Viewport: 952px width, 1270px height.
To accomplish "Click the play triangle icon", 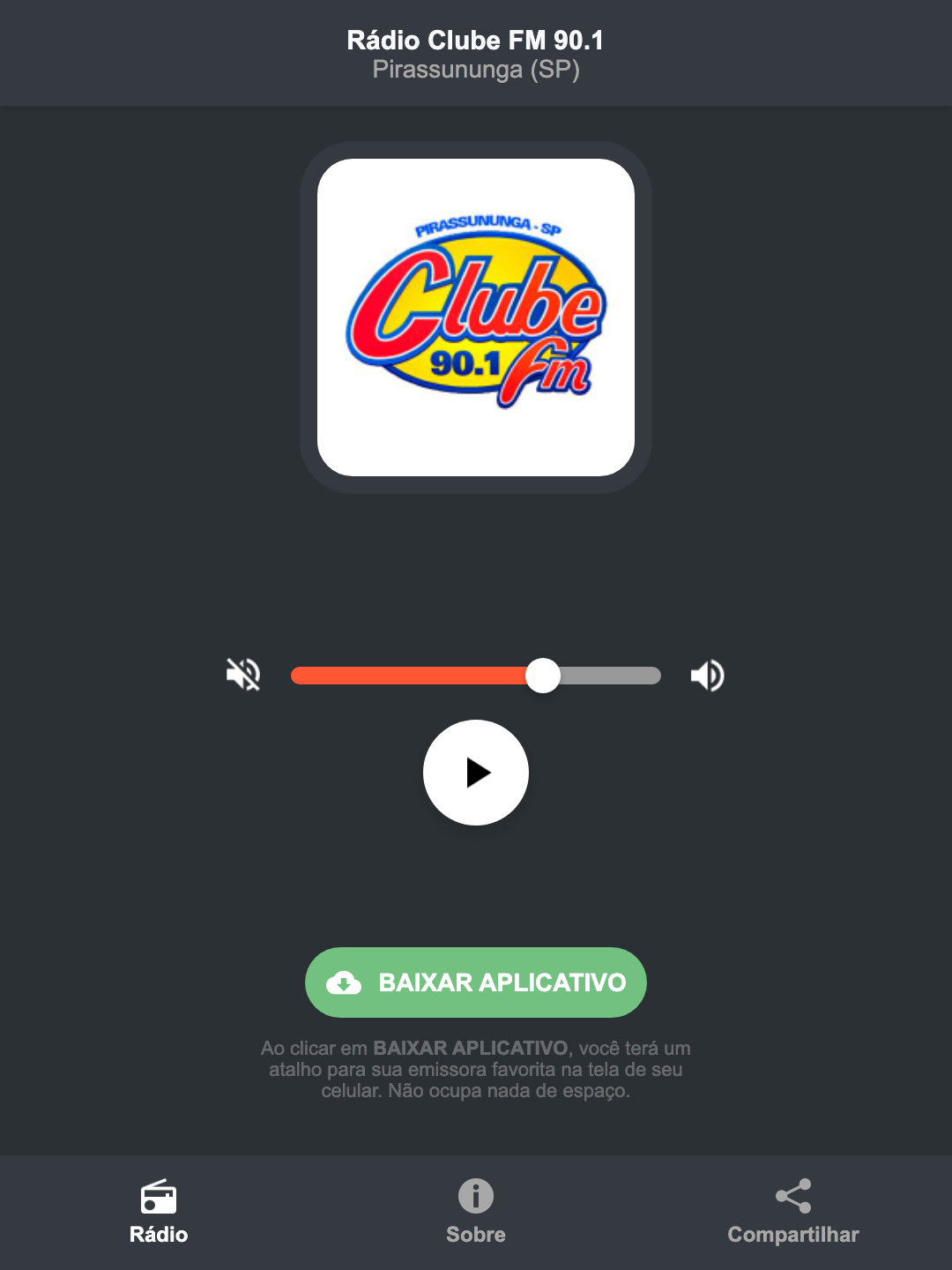I will (480, 773).
